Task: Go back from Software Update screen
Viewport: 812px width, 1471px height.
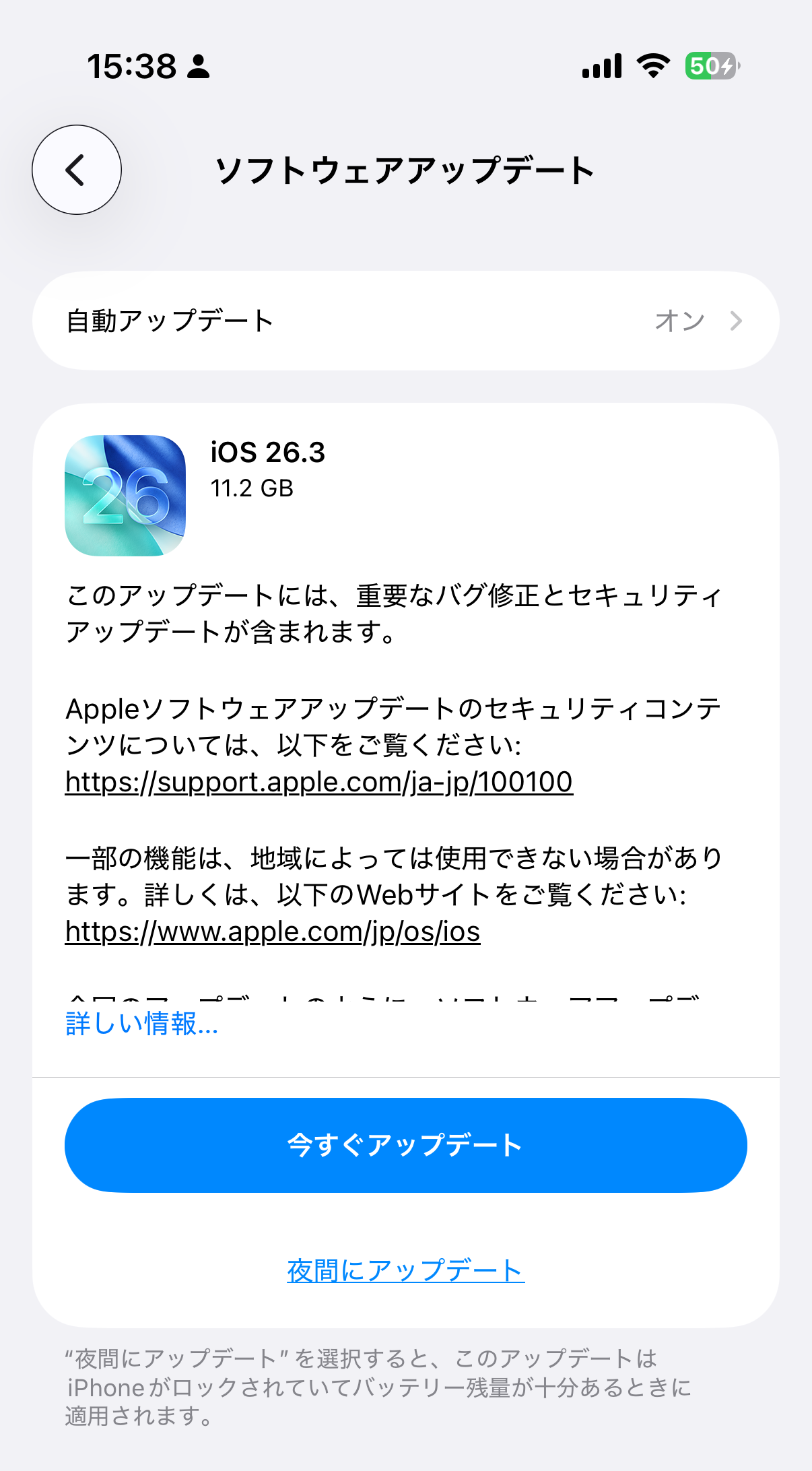Action: [x=77, y=170]
